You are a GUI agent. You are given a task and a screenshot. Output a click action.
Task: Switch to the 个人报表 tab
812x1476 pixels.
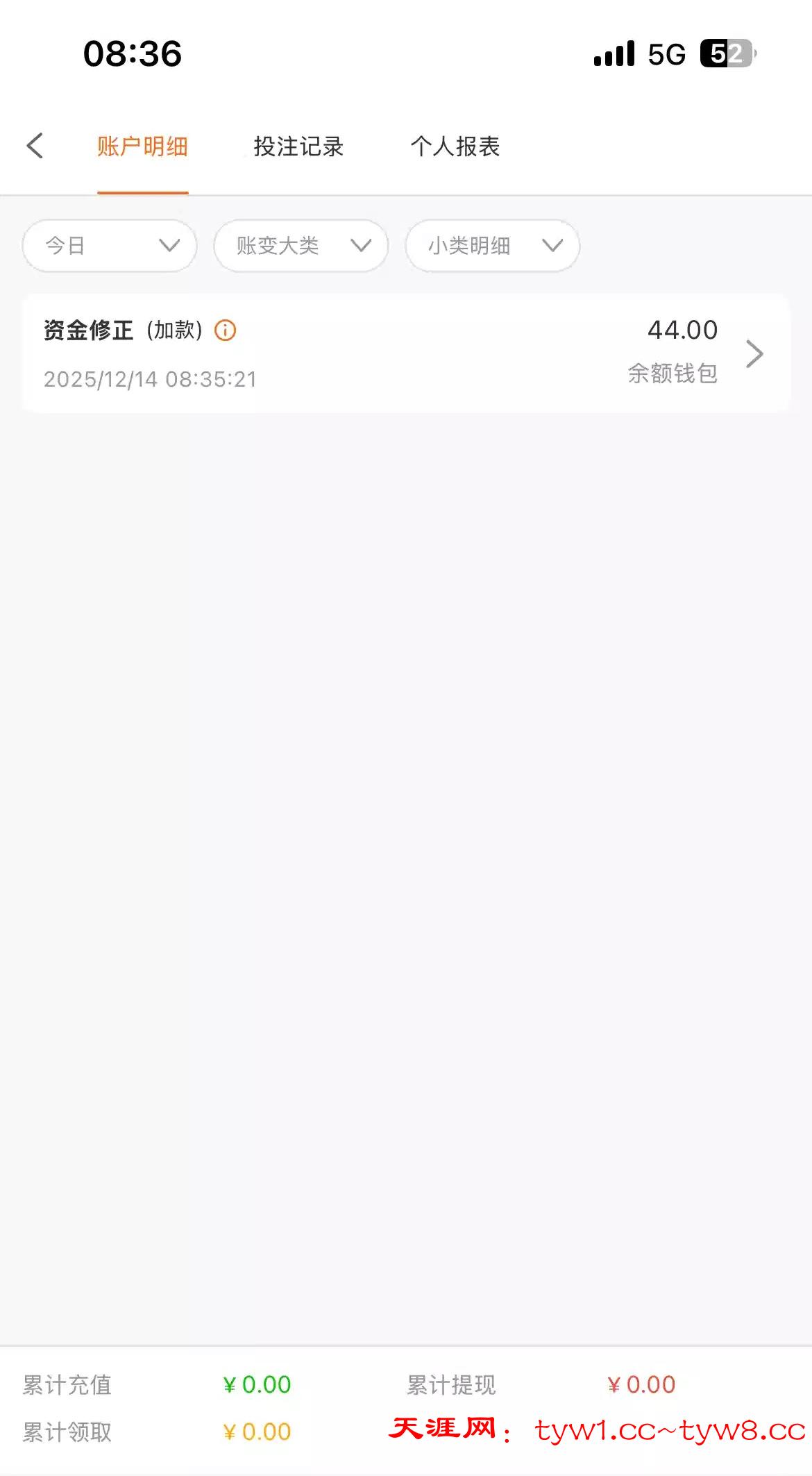455,146
